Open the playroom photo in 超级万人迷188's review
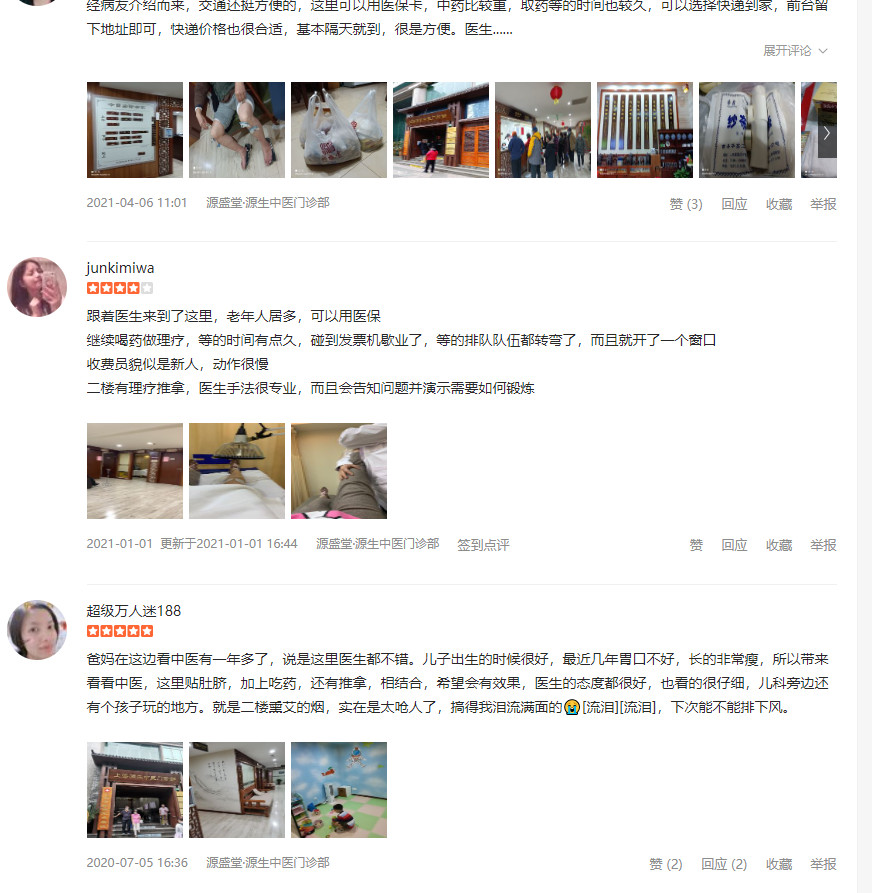The width and height of the screenshot is (872, 893). pos(339,790)
